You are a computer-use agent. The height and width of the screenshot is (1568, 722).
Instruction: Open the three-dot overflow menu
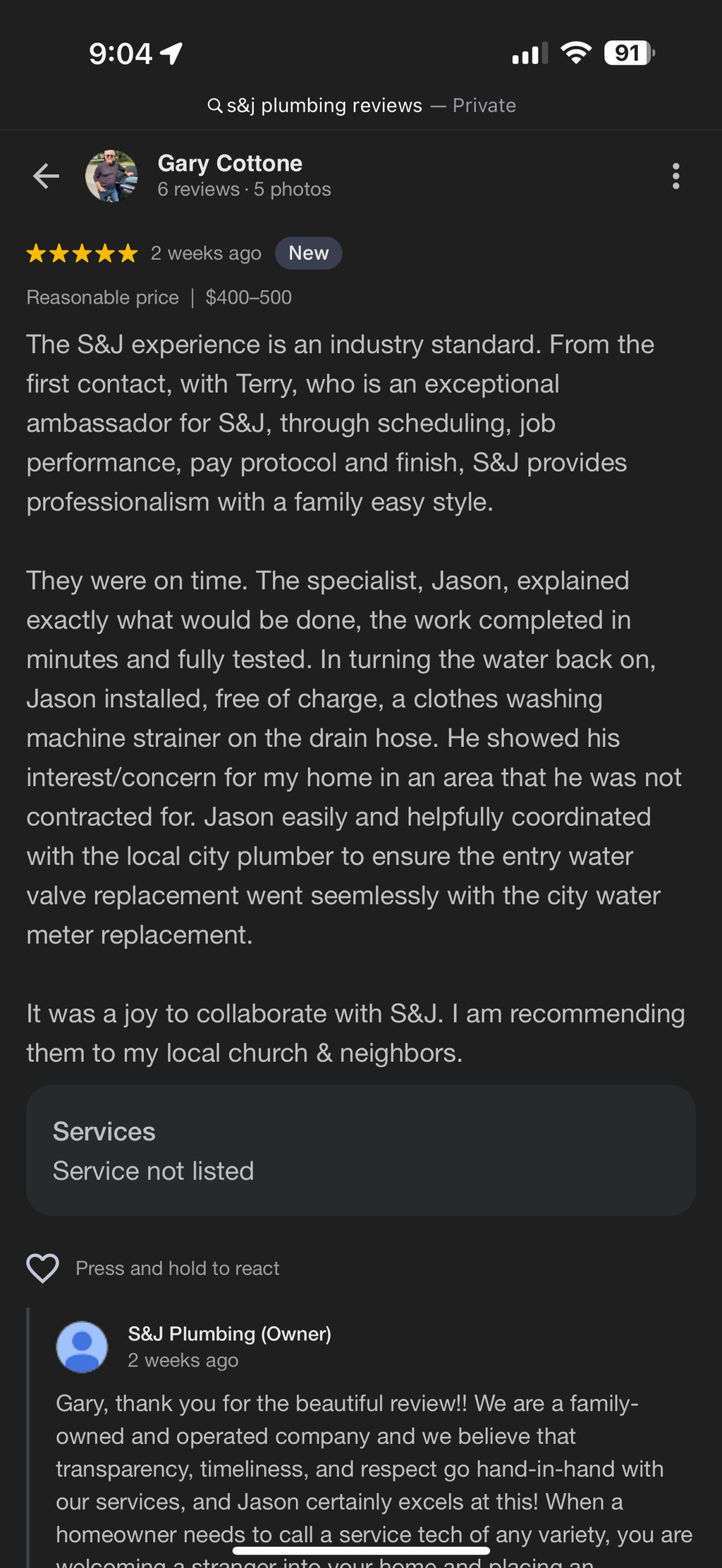[x=675, y=176]
